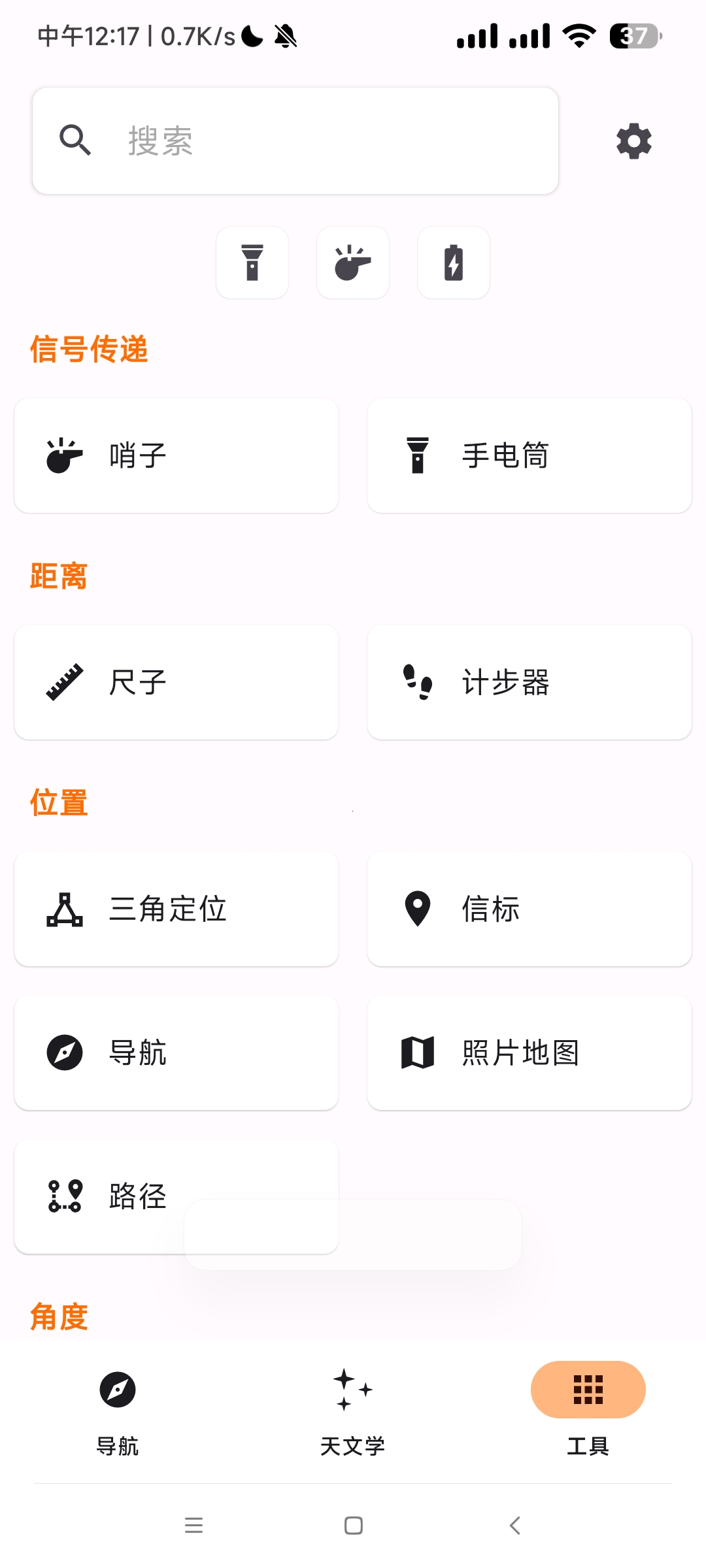Tap the 搜索 search field
706x1568 pixels.
tap(295, 140)
